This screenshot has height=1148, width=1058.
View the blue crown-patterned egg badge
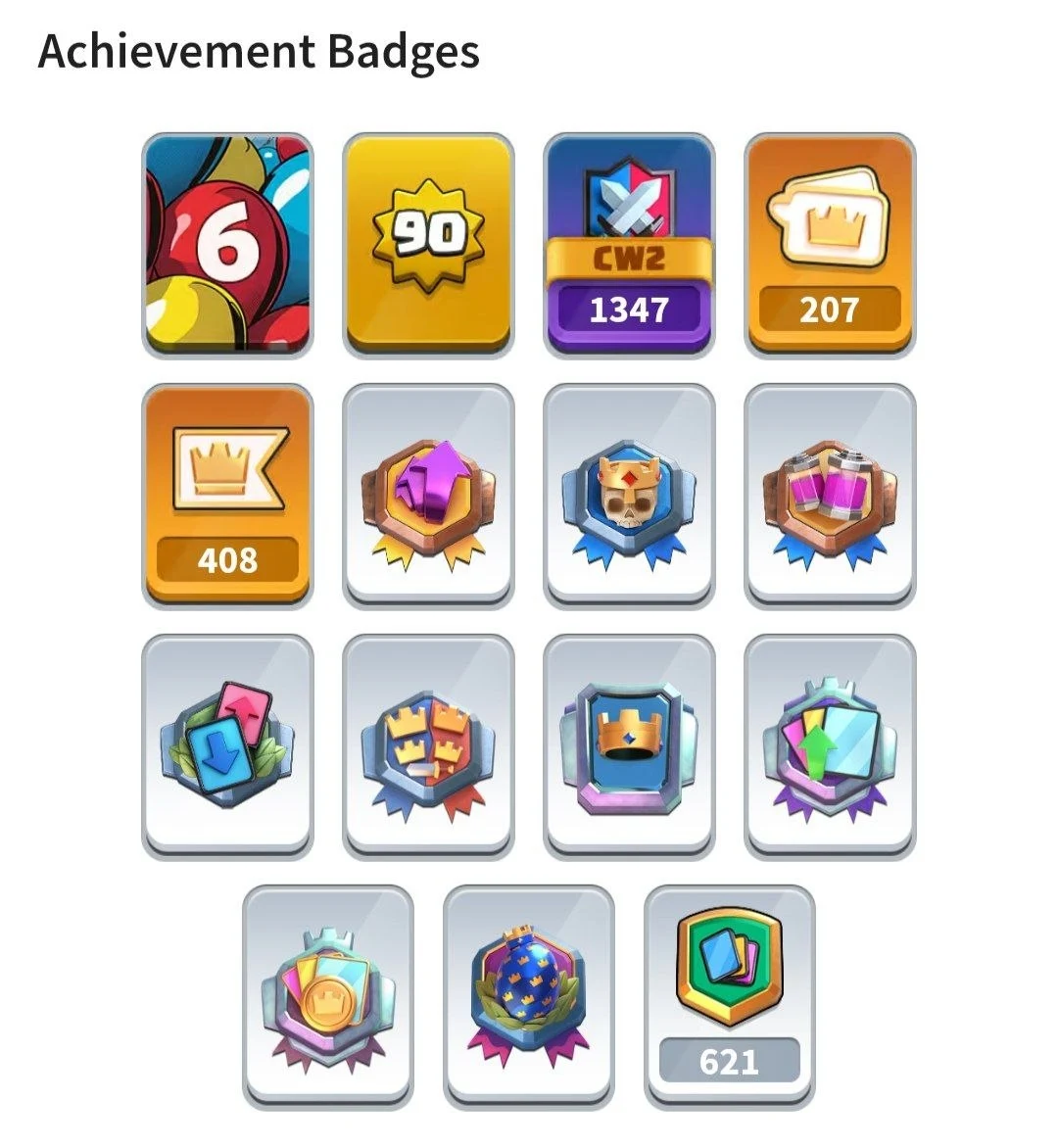(x=529, y=997)
